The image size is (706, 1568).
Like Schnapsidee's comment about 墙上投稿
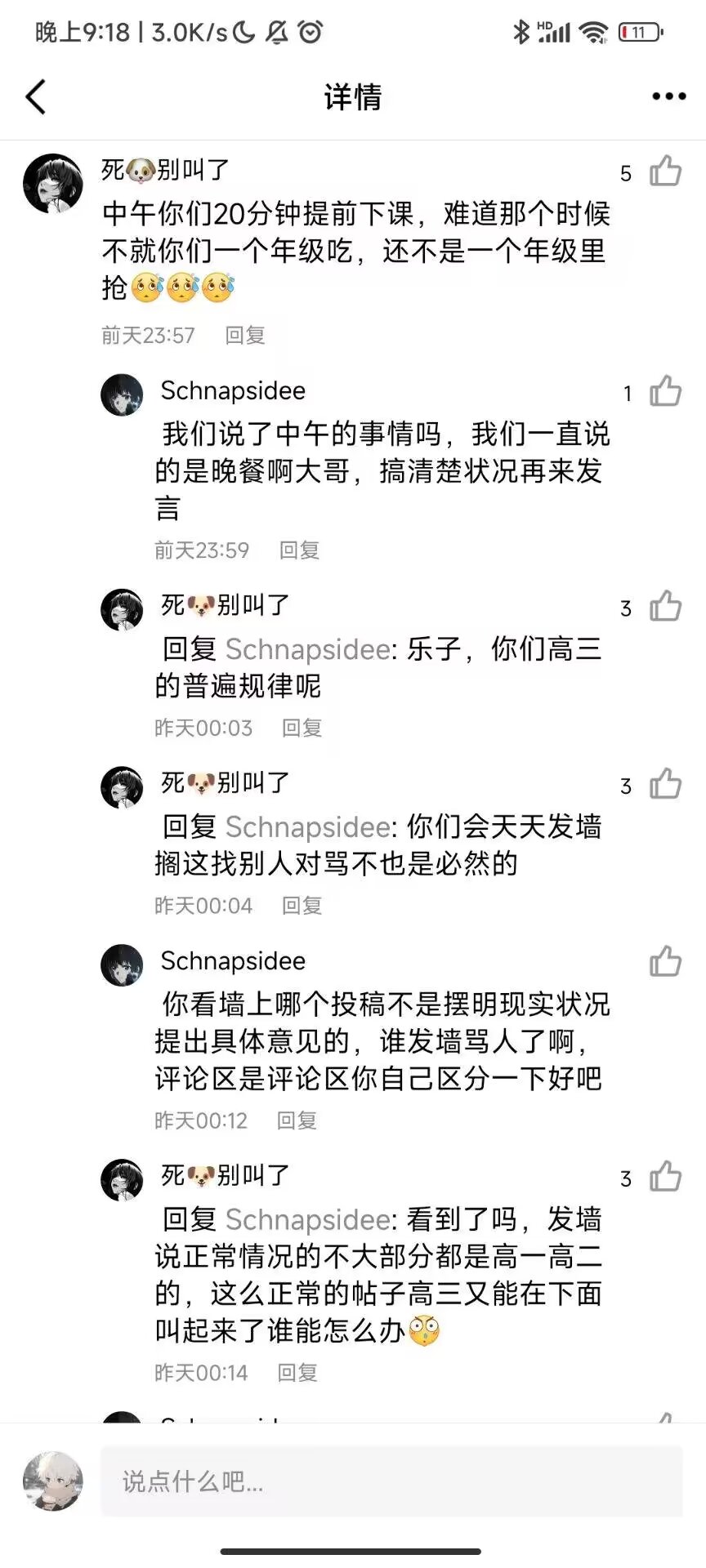coord(665,961)
